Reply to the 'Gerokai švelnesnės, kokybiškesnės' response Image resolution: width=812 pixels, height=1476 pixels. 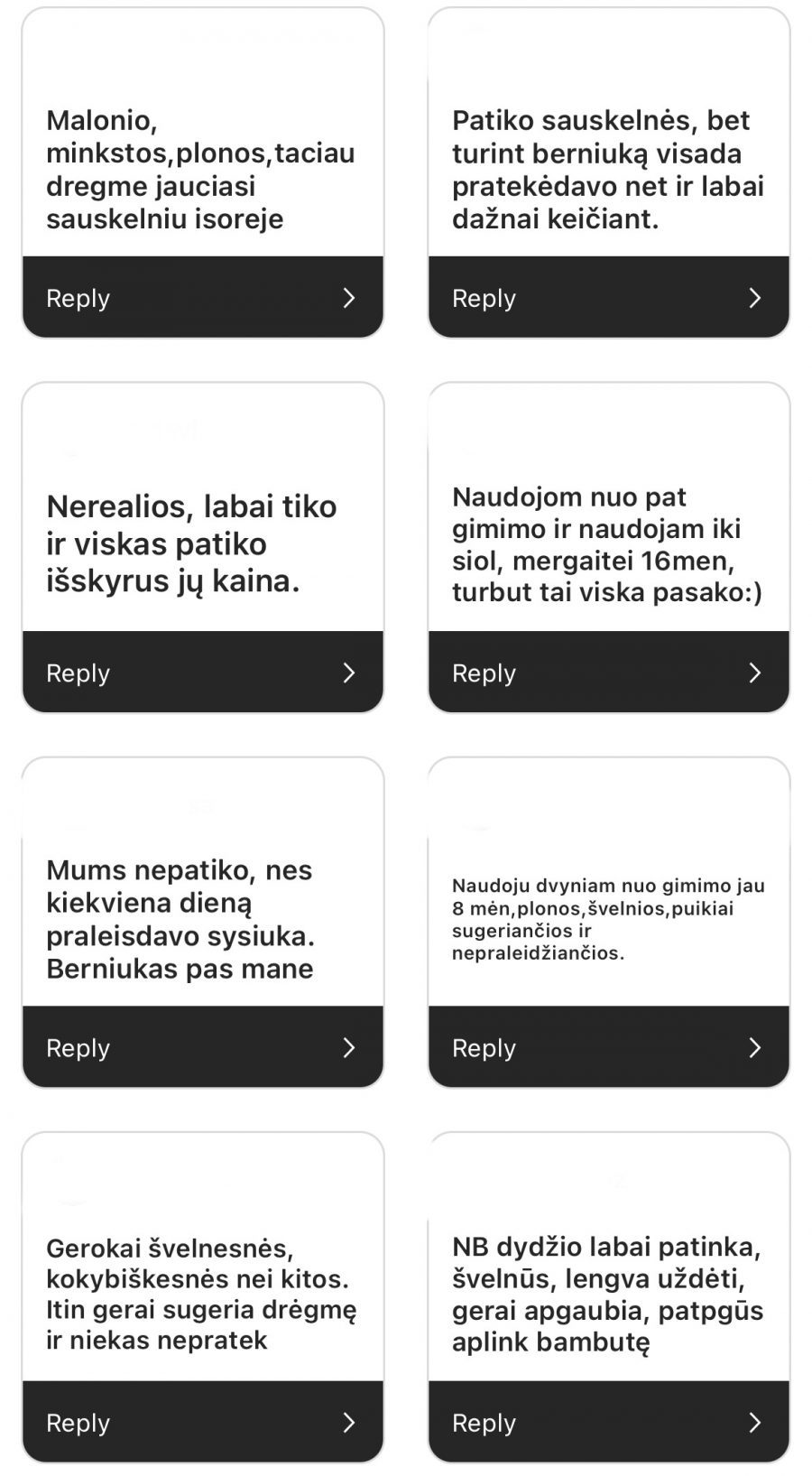pos(202,1422)
